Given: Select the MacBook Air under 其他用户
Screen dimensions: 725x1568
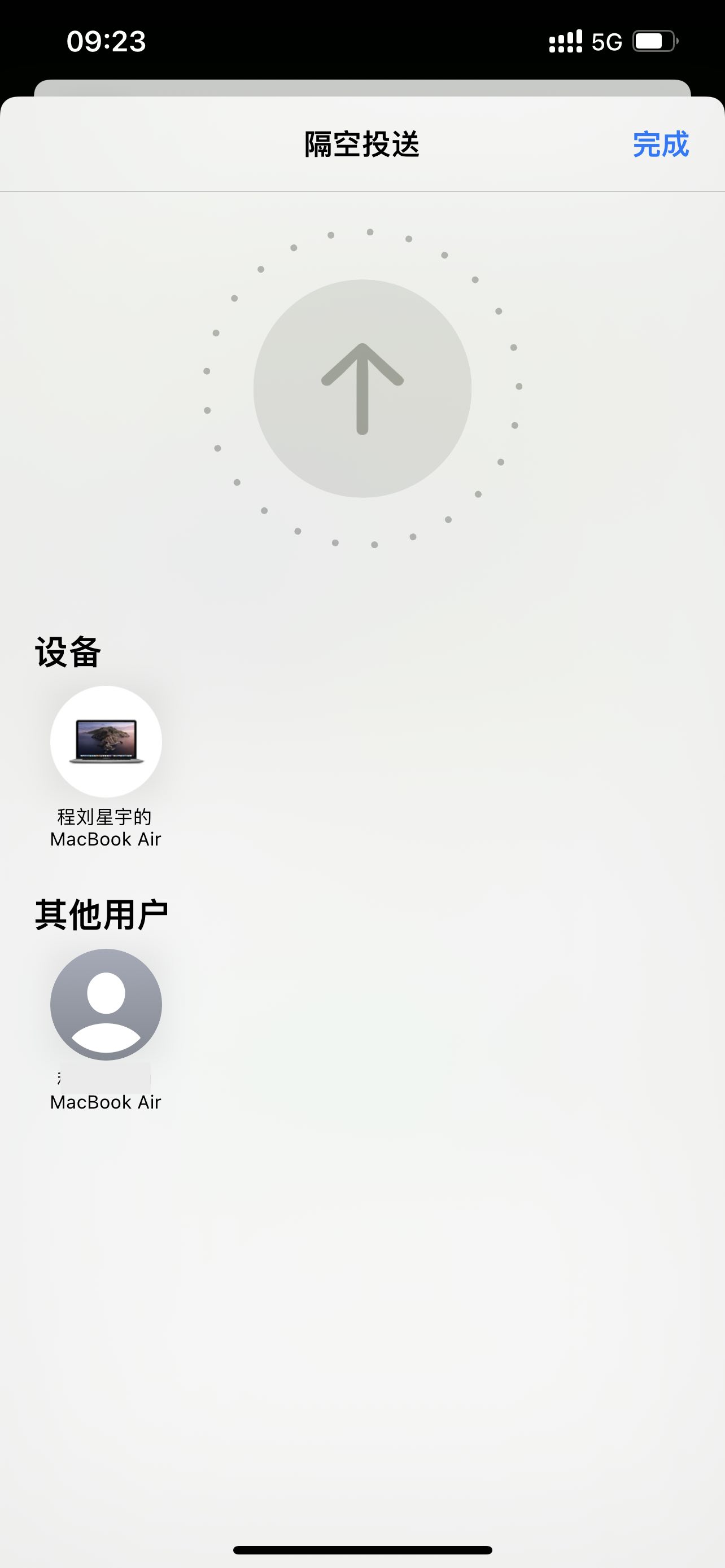Looking at the screenshot, I should [x=106, y=1004].
